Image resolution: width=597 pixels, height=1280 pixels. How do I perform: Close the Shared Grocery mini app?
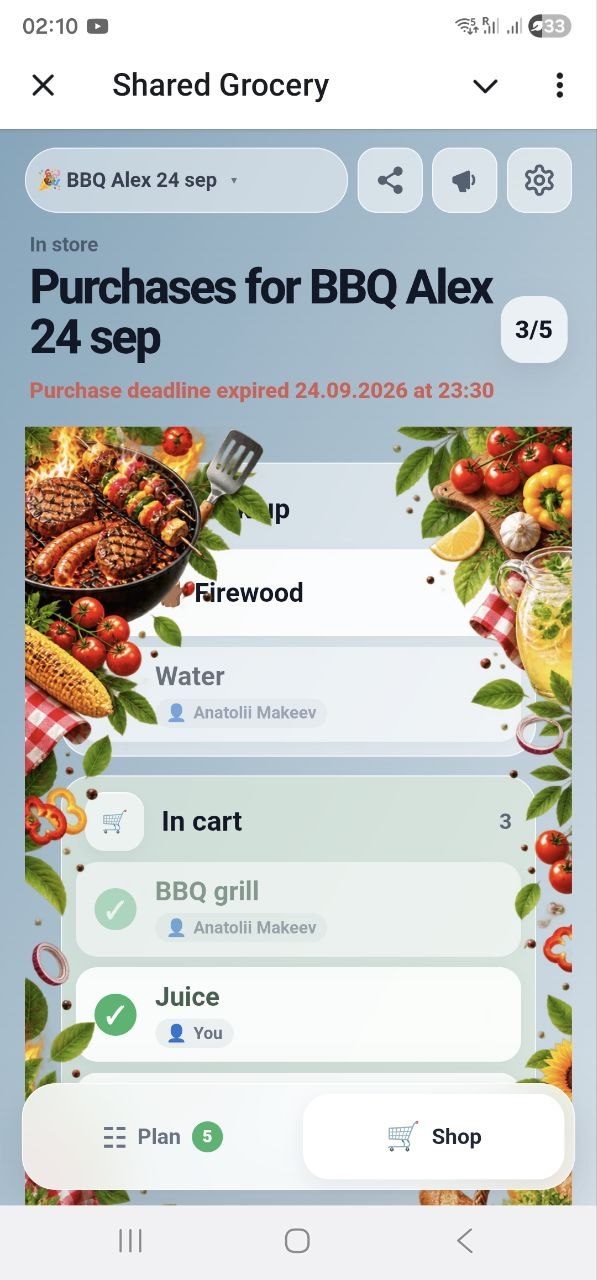43,86
